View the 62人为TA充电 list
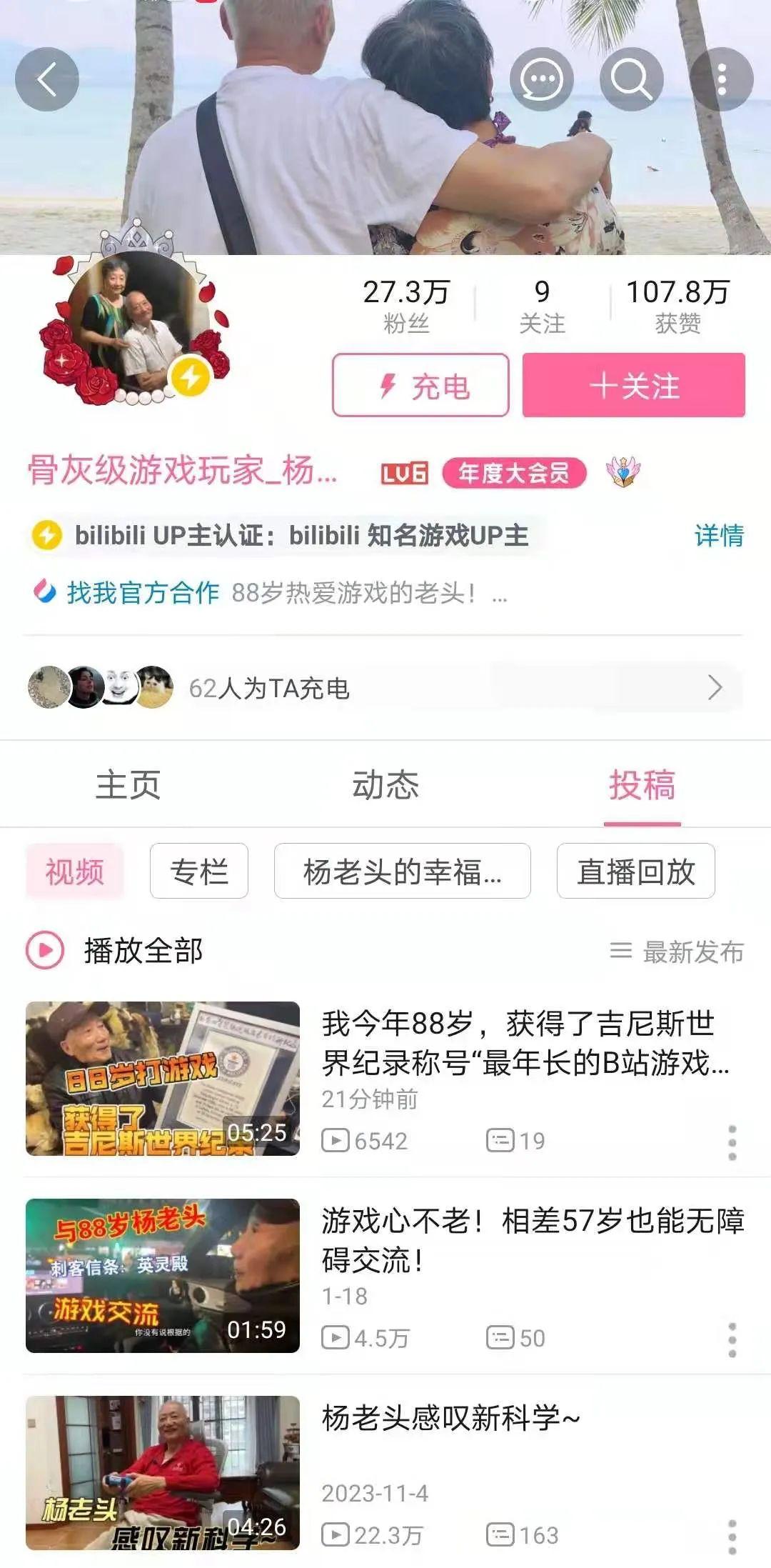 point(385,688)
